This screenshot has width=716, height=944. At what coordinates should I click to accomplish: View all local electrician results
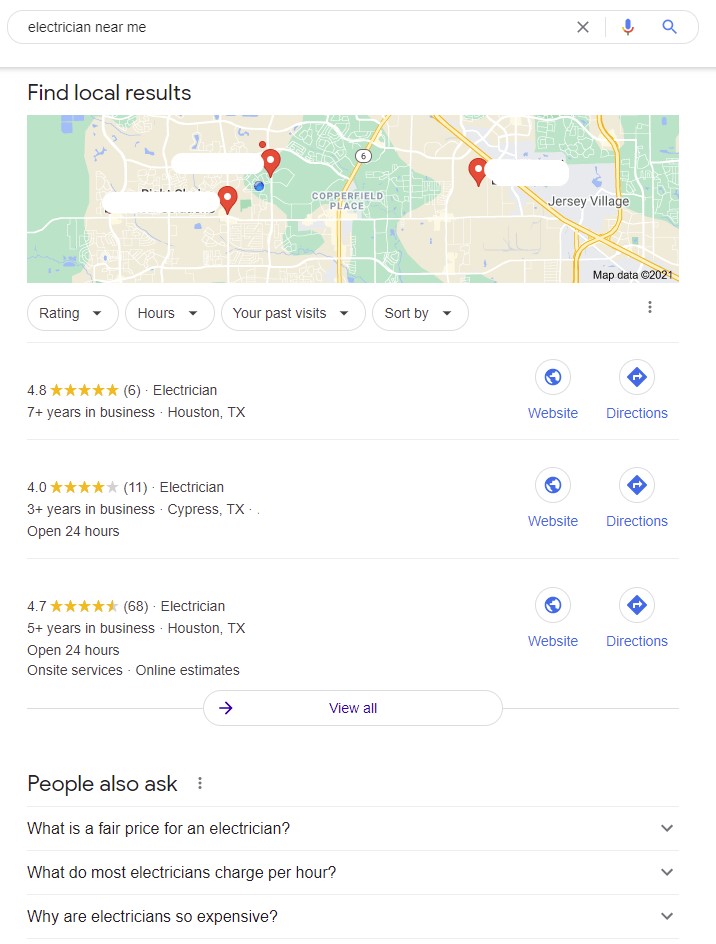pos(352,708)
